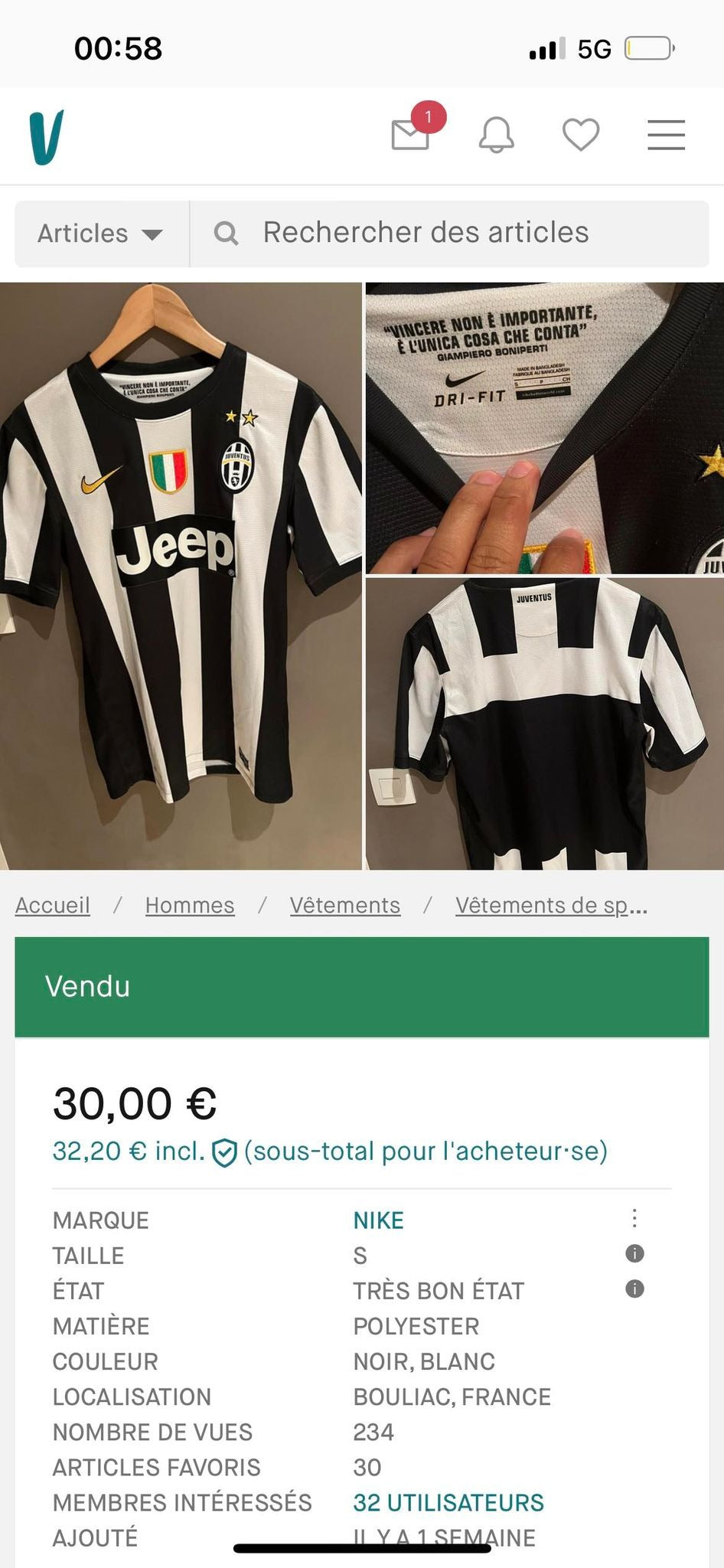Open Vêtements de sport breadcrumb

pos(551,905)
